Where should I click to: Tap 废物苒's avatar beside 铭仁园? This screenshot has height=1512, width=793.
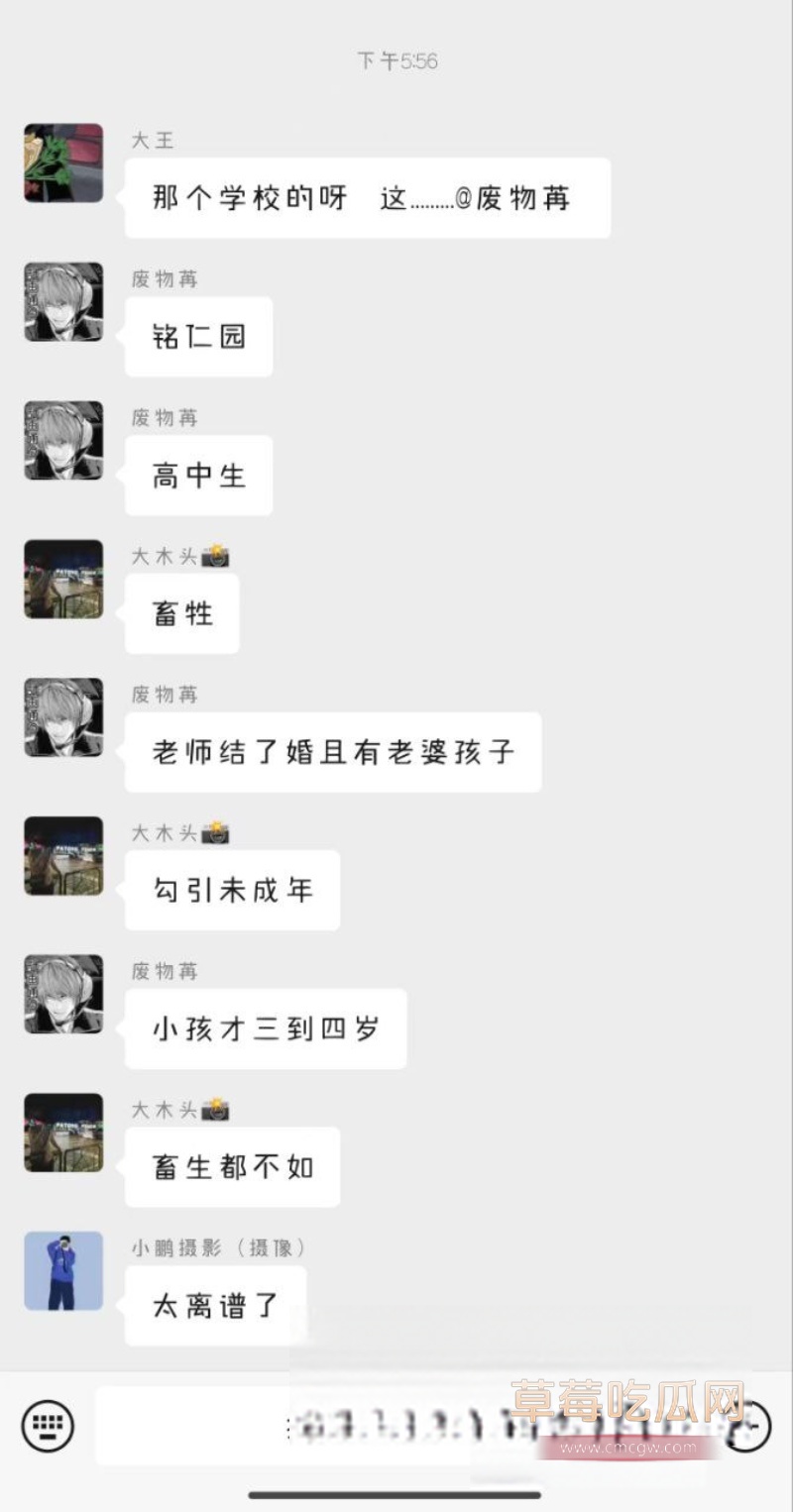(x=63, y=302)
